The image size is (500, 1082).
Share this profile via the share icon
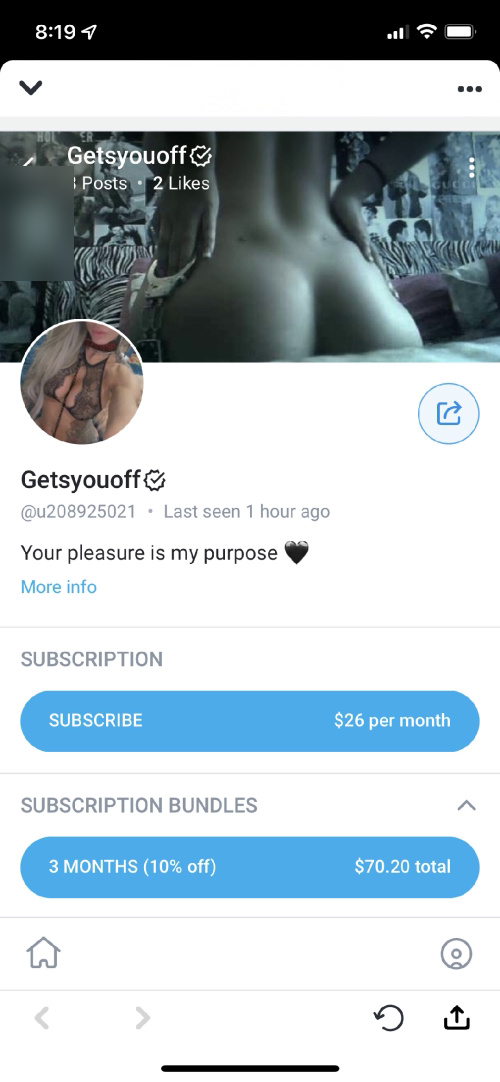(448, 413)
